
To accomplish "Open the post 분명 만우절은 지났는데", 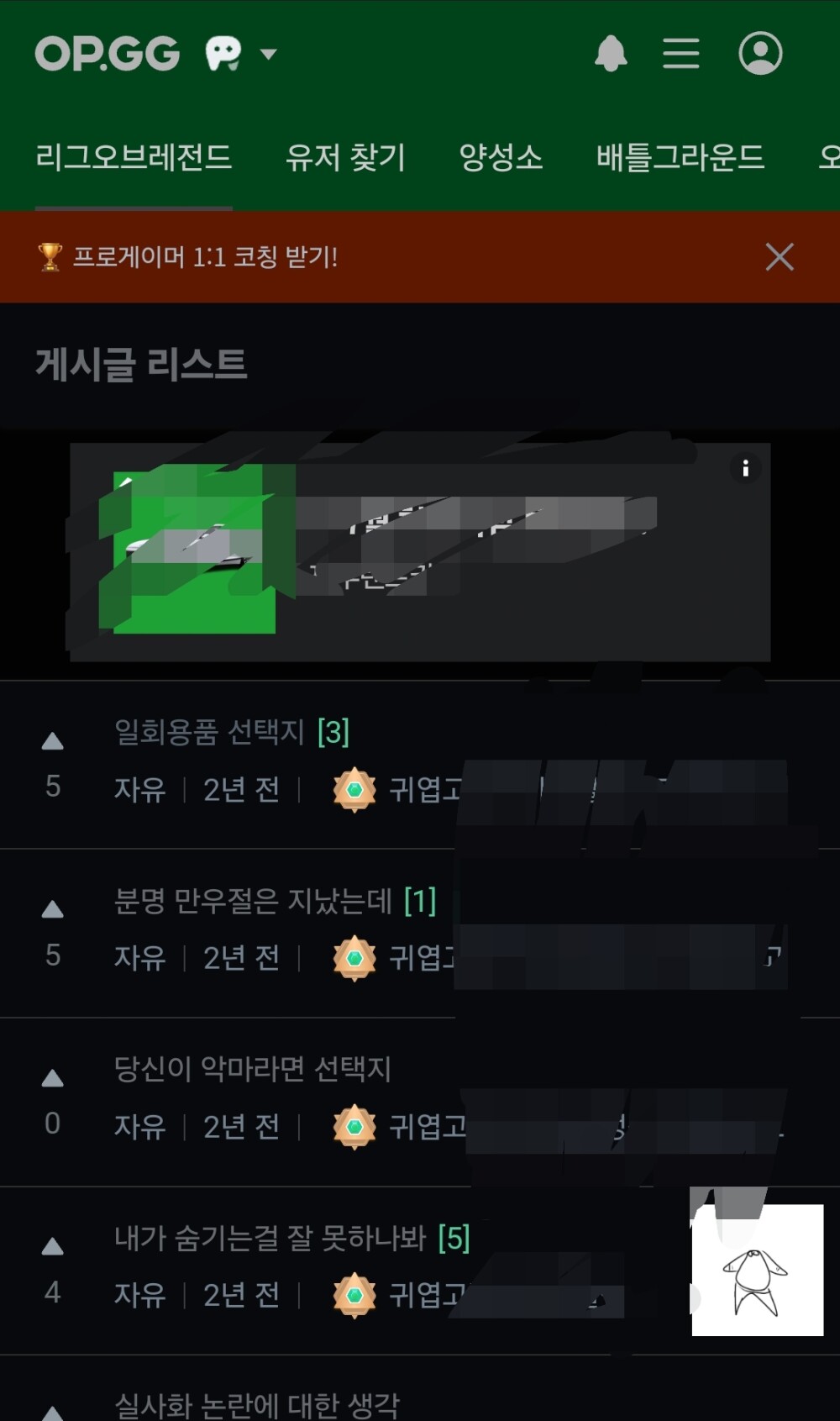I will 253,901.
